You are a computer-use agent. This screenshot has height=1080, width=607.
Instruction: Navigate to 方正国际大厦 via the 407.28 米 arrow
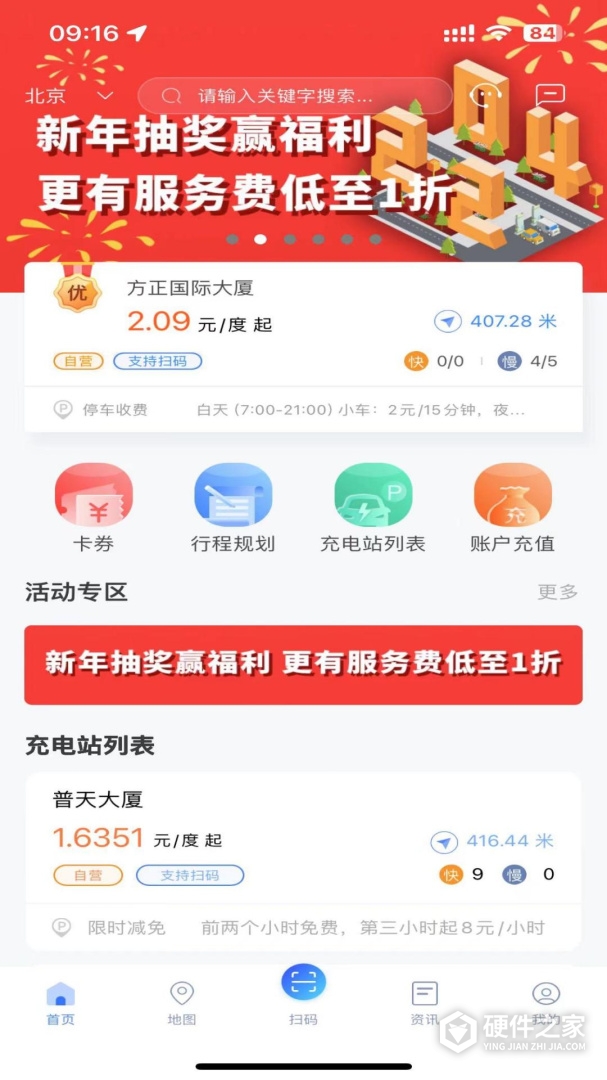pos(448,322)
